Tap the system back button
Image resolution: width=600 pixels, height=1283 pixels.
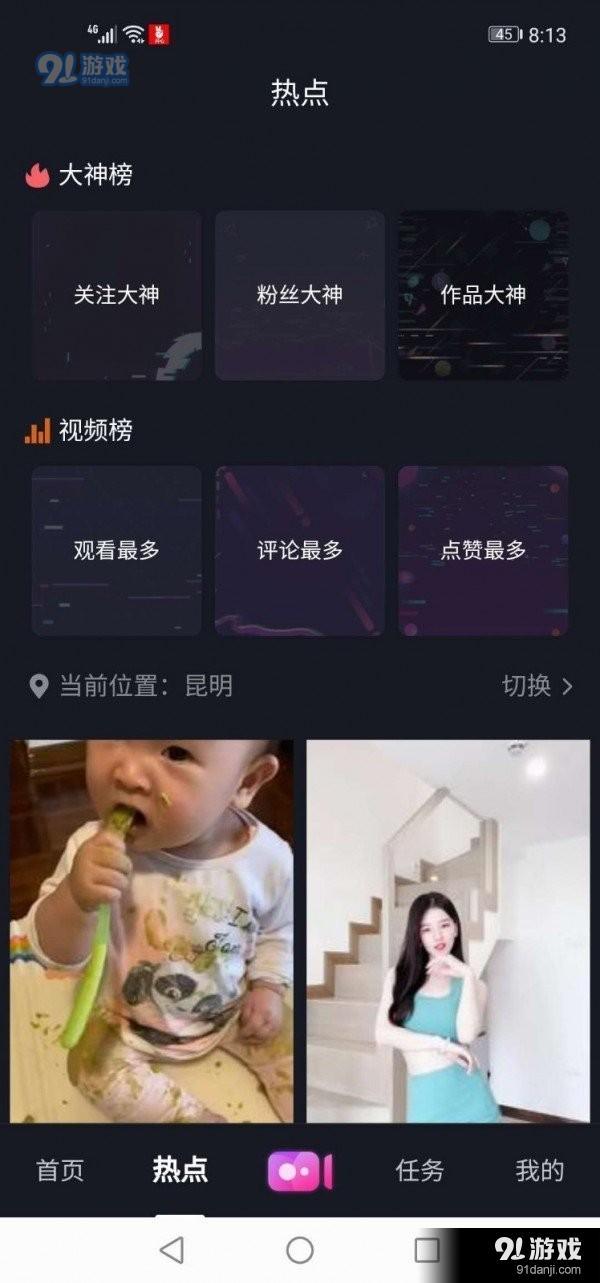172,1249
